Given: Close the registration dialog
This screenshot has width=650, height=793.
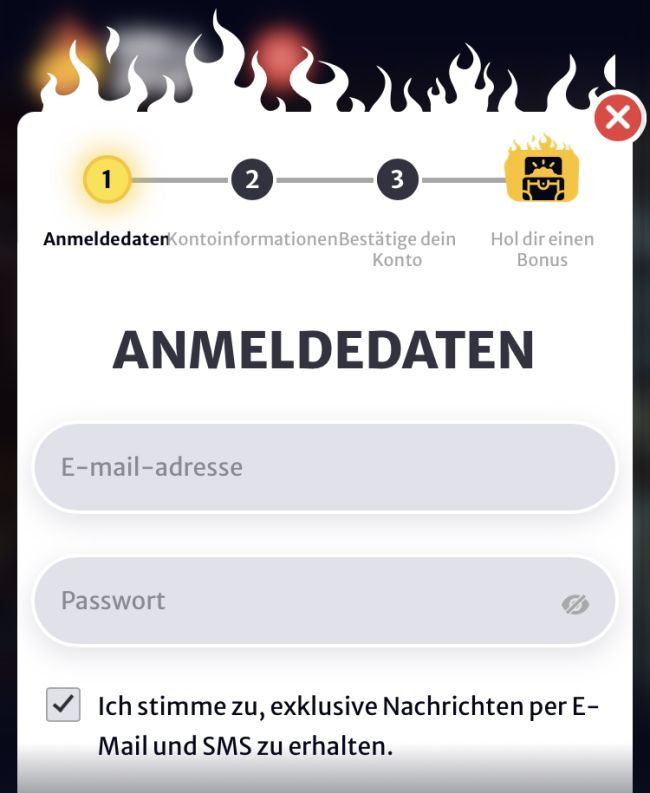Looking at the screenshot, I should point(618,120).
